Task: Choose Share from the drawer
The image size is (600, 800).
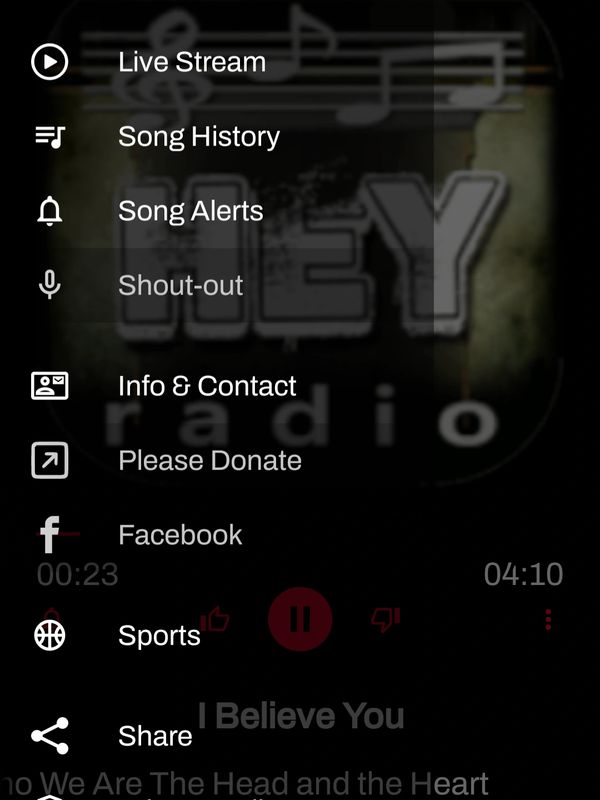Action: [155, 736]
